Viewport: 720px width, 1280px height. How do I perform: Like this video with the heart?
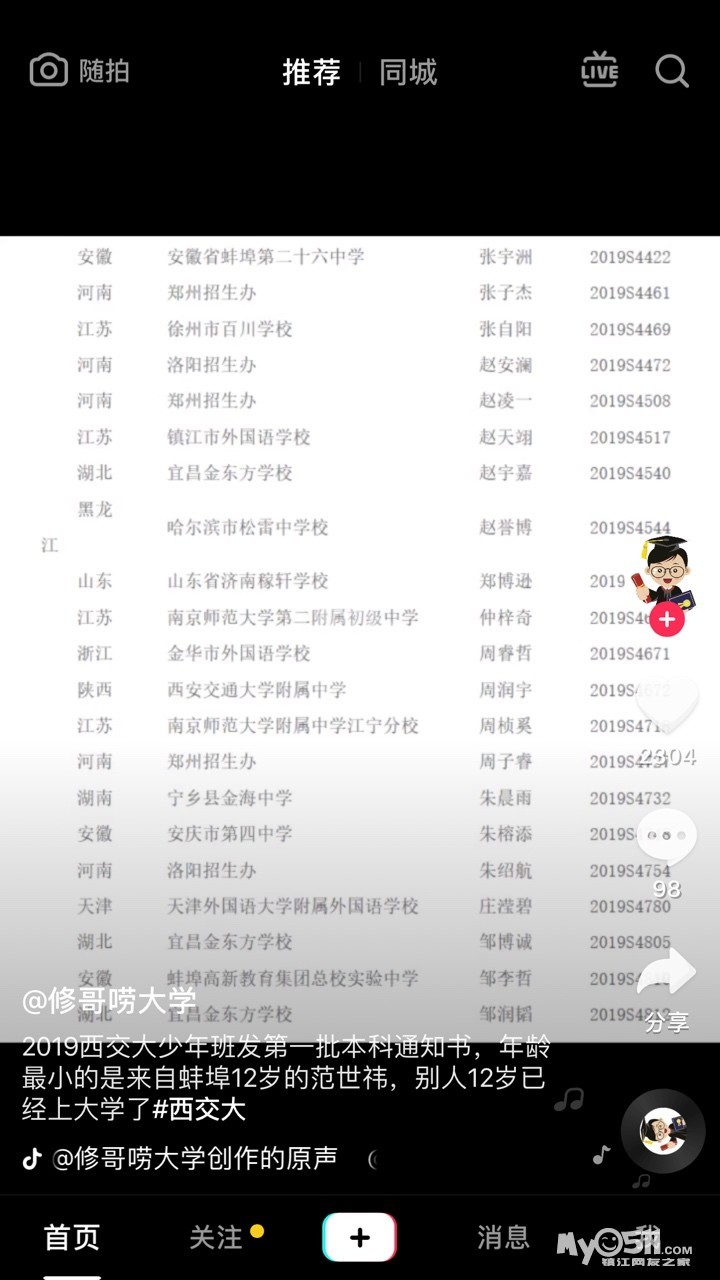tap(667, 705)
